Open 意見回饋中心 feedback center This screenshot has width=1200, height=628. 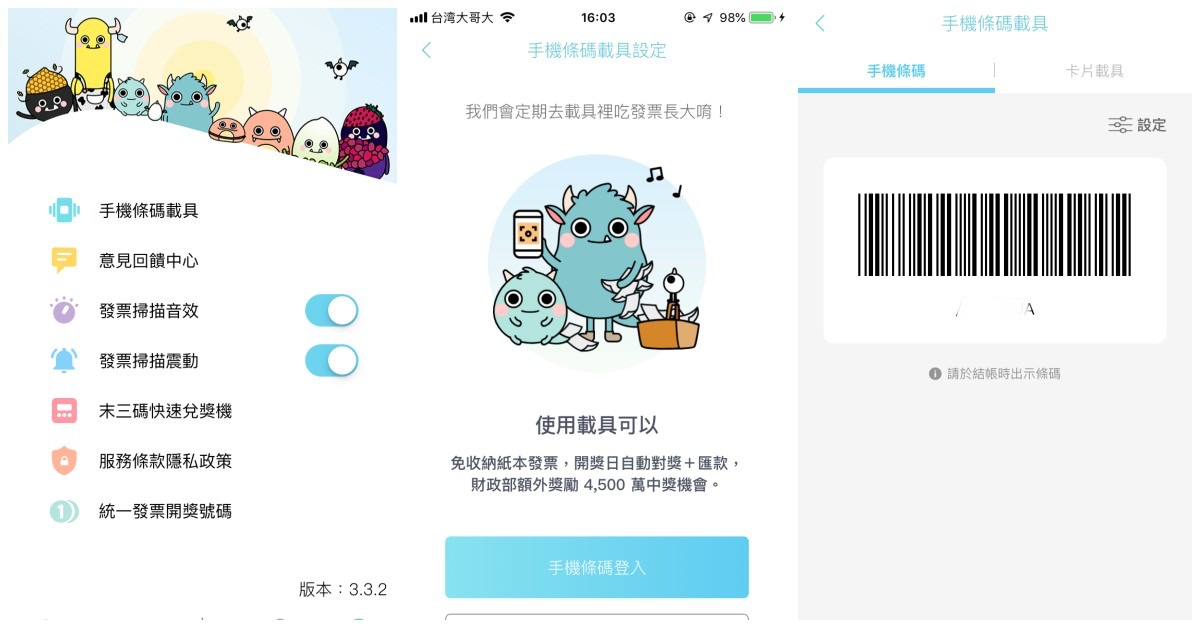click(148, 261)
